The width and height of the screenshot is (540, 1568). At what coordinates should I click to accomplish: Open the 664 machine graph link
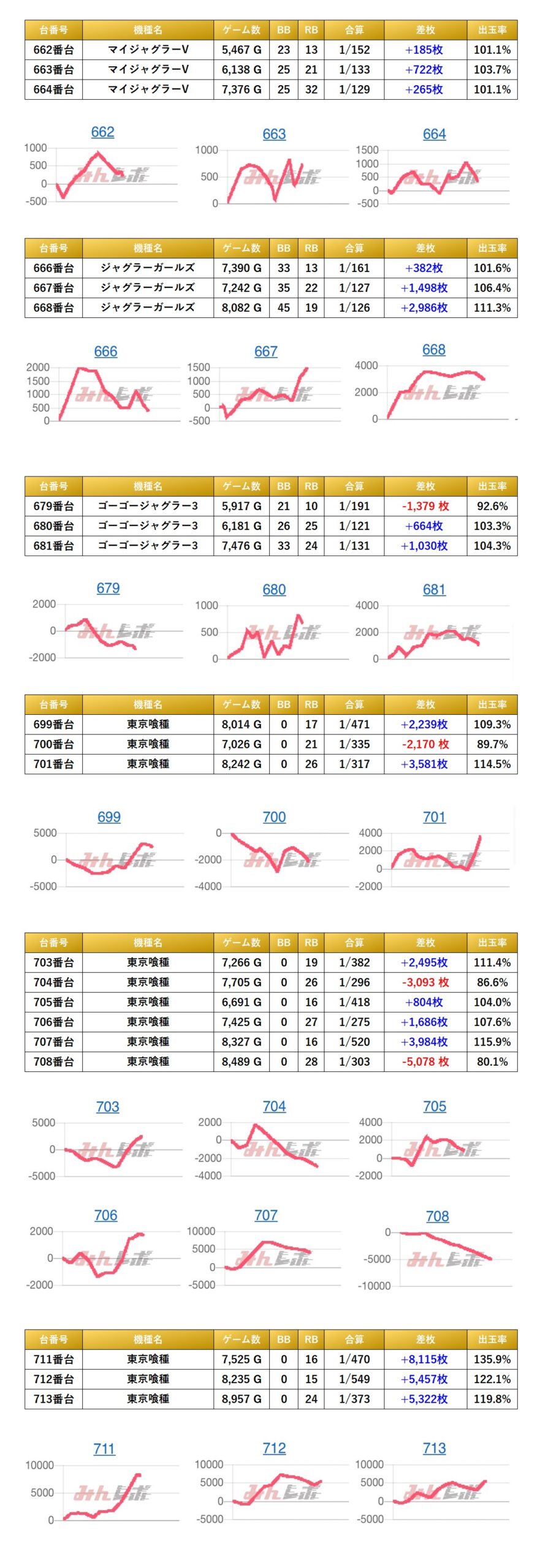click(434, 134)
